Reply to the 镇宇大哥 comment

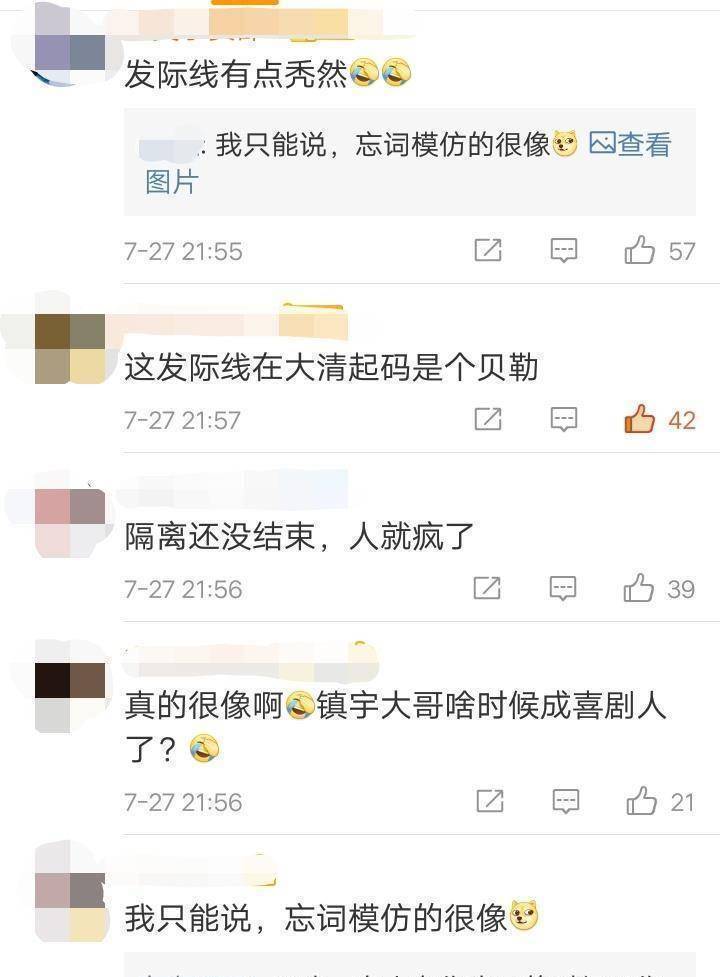(x=566, y=800)
